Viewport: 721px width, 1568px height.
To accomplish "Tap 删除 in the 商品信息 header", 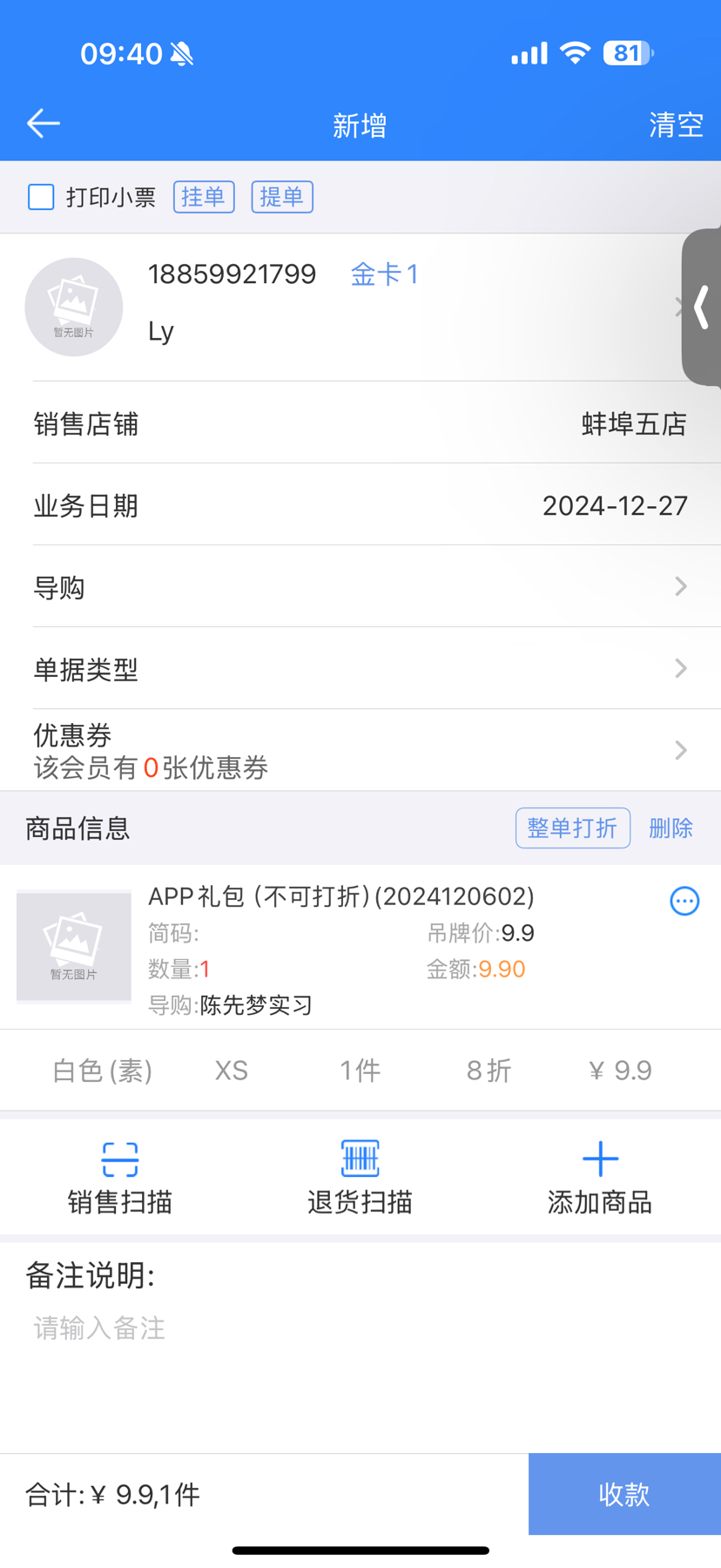I will [670, 828].
